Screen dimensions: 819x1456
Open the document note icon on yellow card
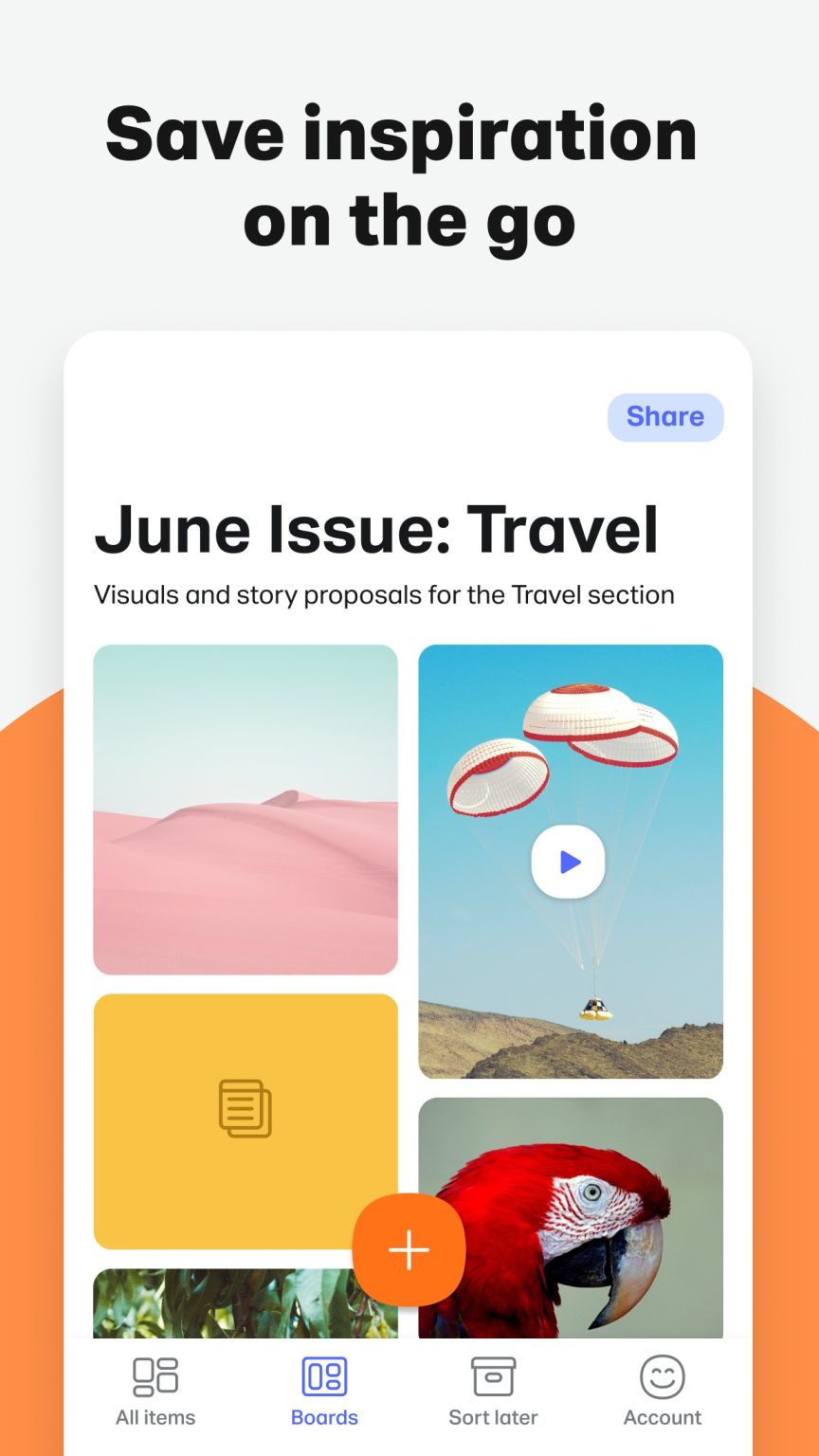click(x=244, y=1108)
